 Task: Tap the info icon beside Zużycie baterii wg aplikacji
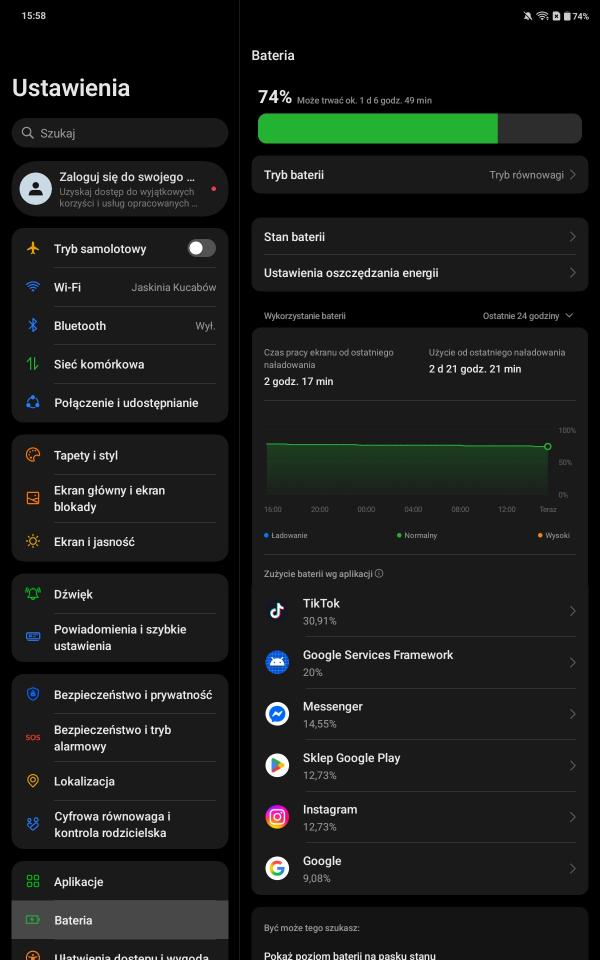[379, 574]
